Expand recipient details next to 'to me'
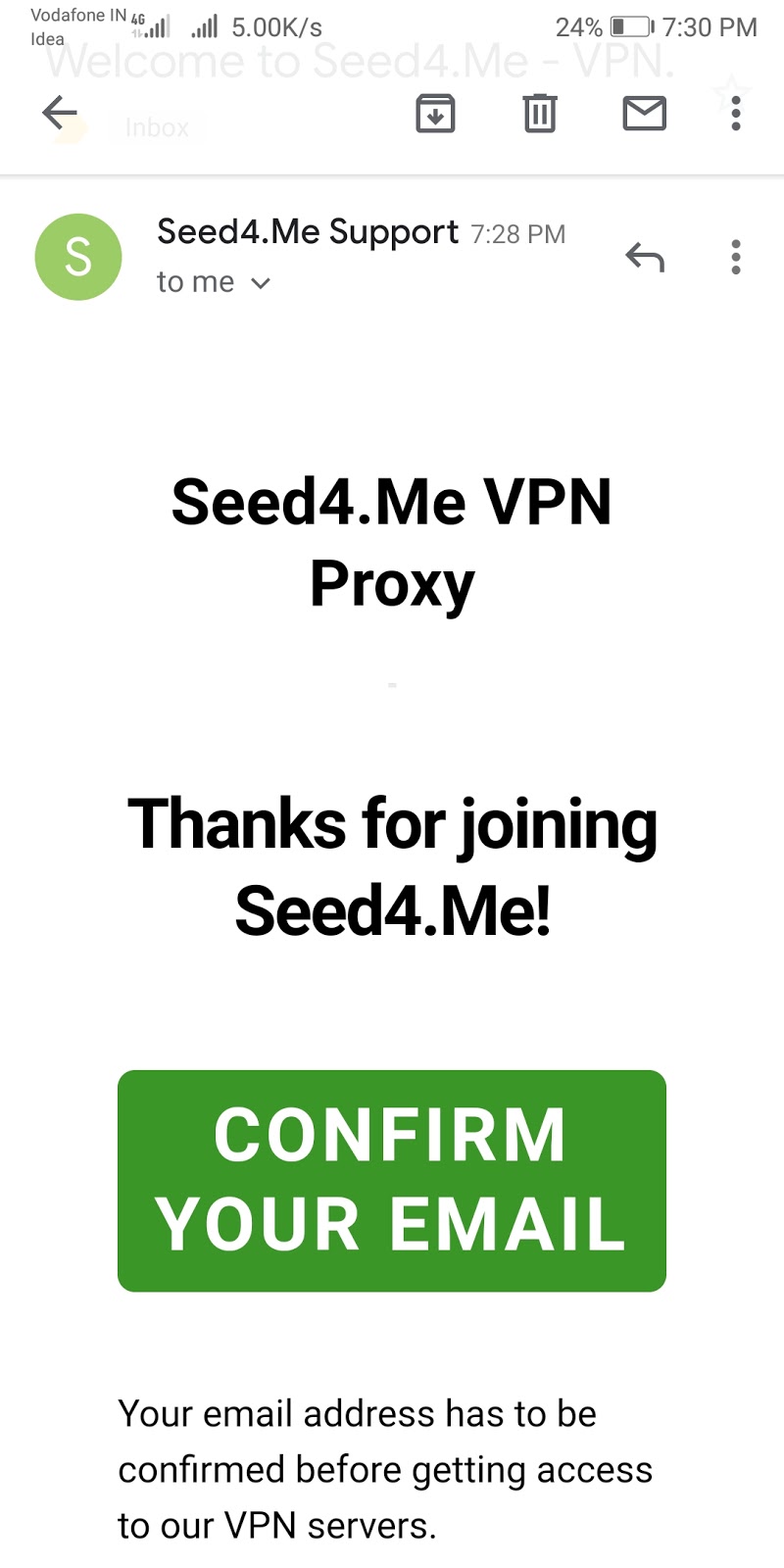 (260, 283)
